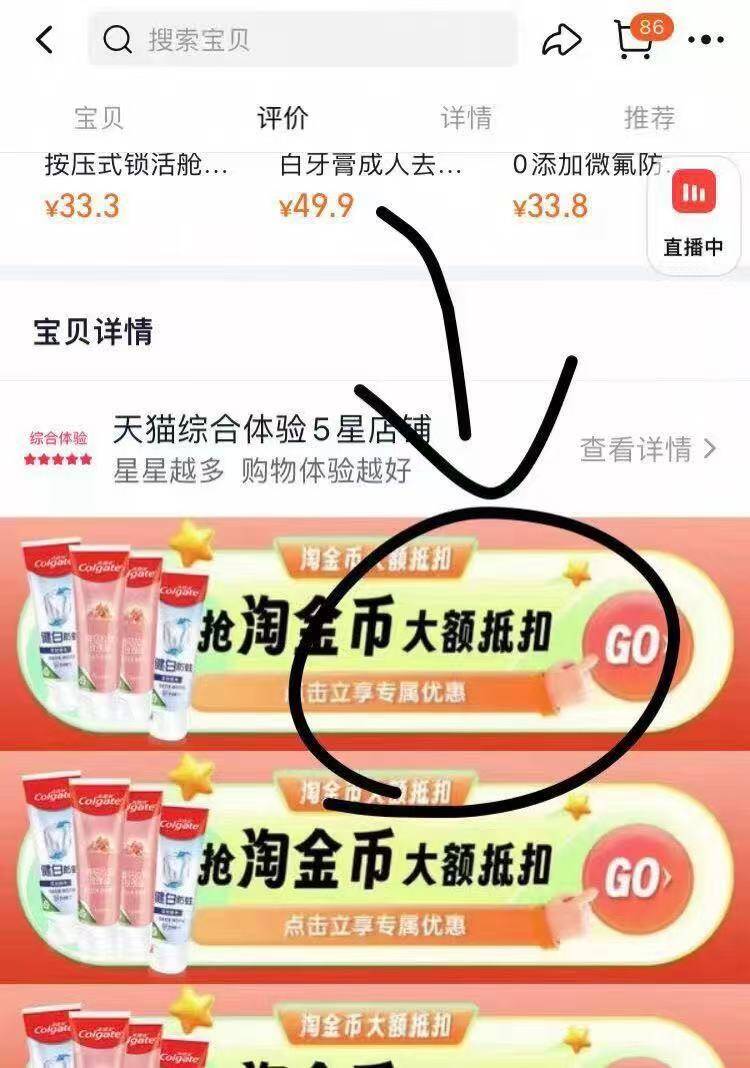Switch to the 评价 tab
This screenshot has width=750, height=1068.
tap(283, 118)
